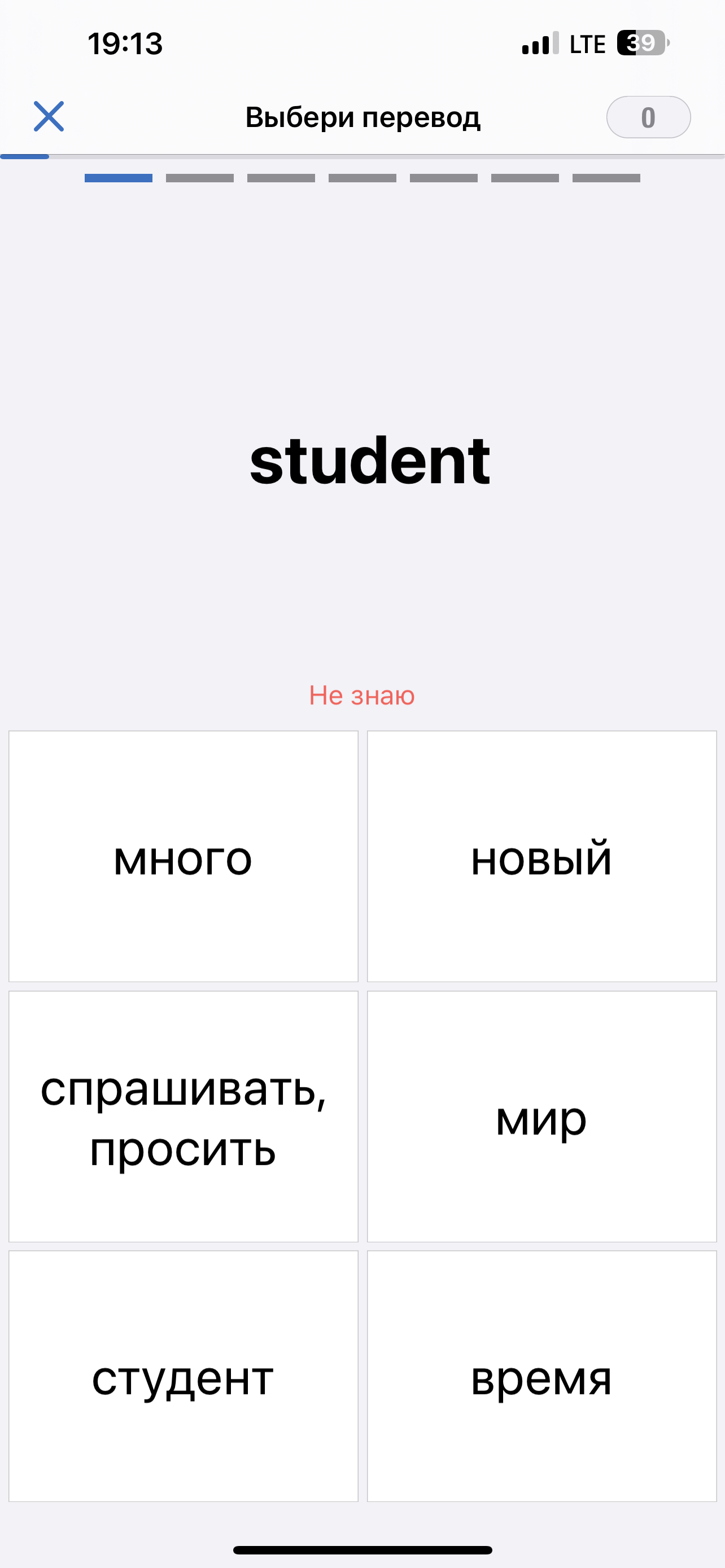Select "мир" as the answer
725x1568 pixels.
click(x=541, y=1116)
